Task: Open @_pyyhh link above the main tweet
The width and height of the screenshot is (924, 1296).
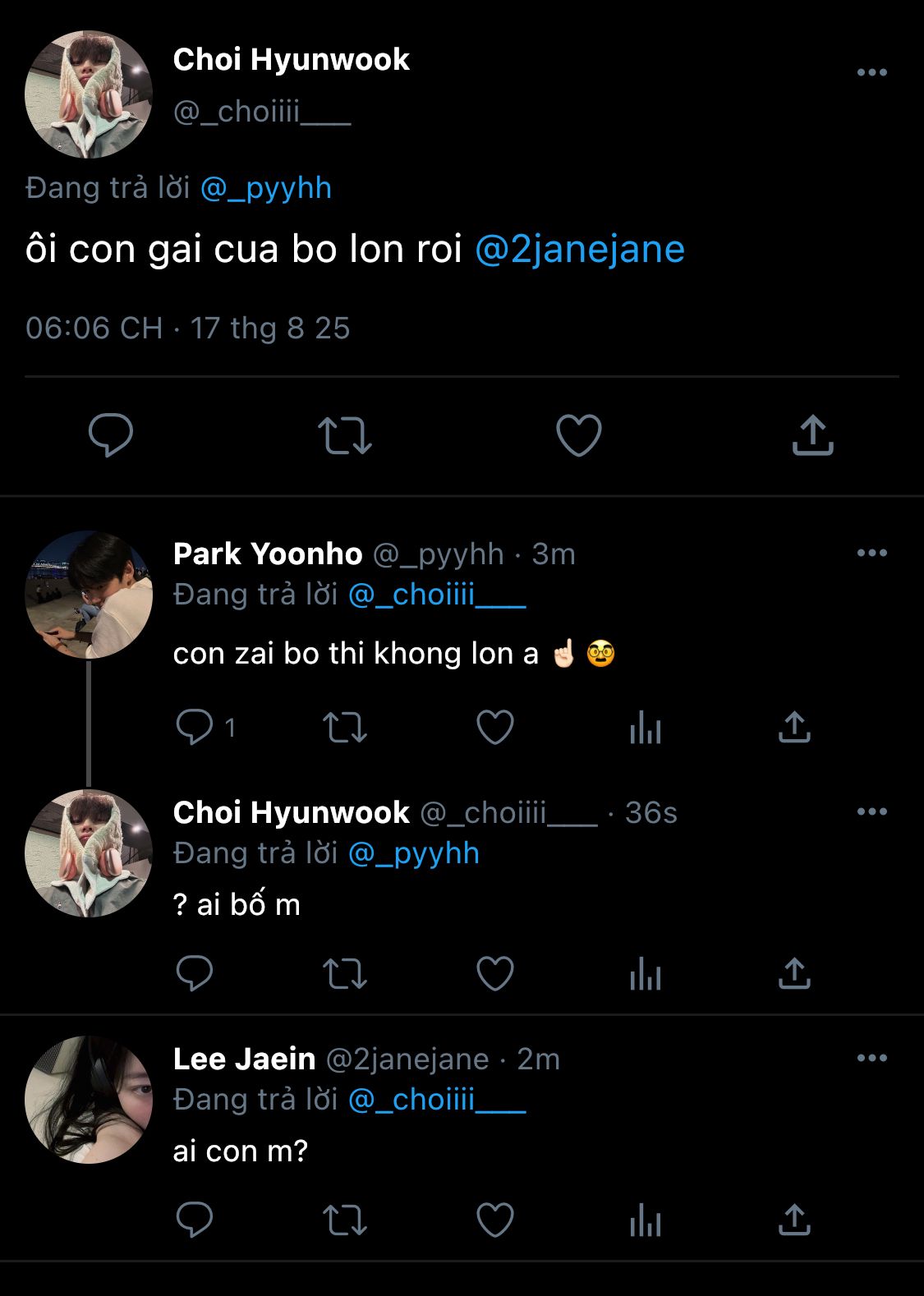Action: 266,188
